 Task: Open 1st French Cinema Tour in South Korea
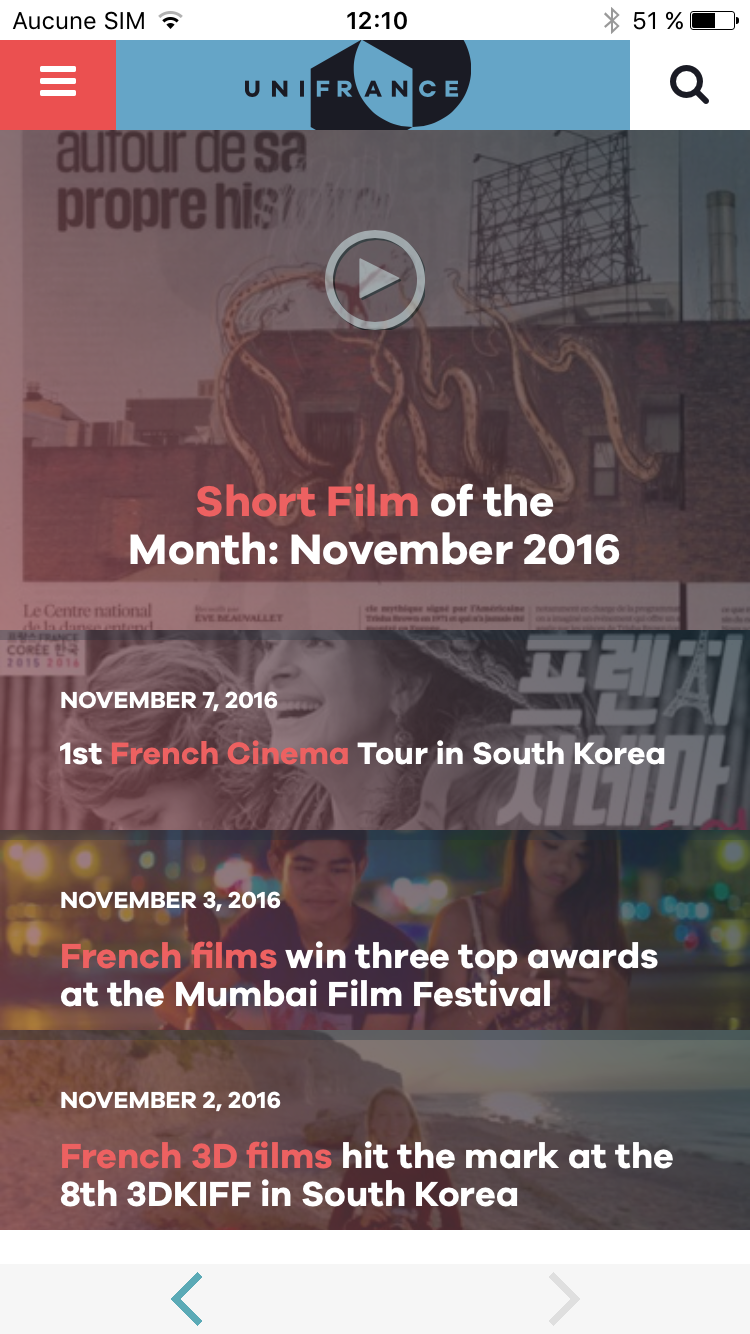[x=362, y=752]
